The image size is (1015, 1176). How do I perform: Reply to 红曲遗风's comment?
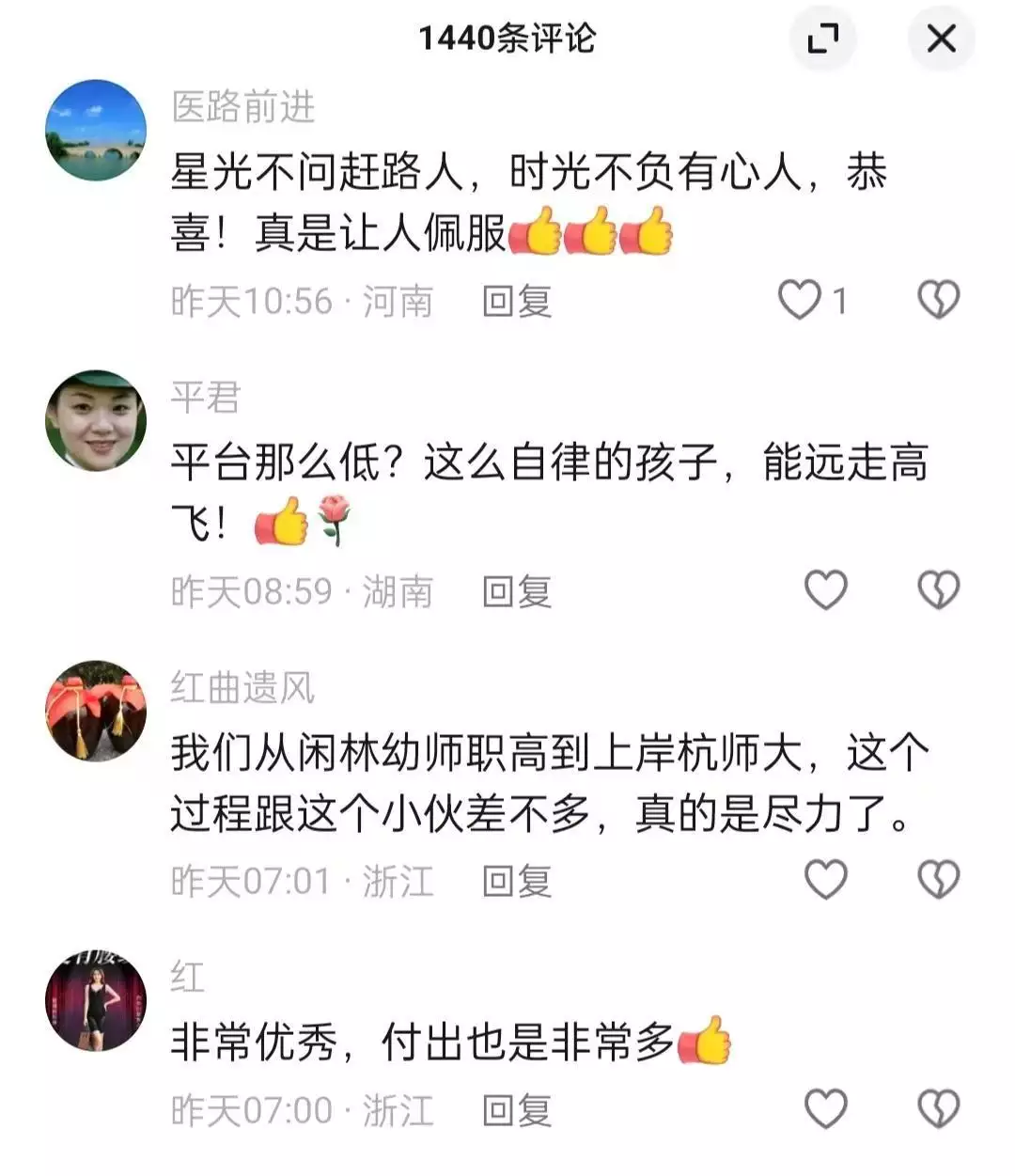click(516, 882)
